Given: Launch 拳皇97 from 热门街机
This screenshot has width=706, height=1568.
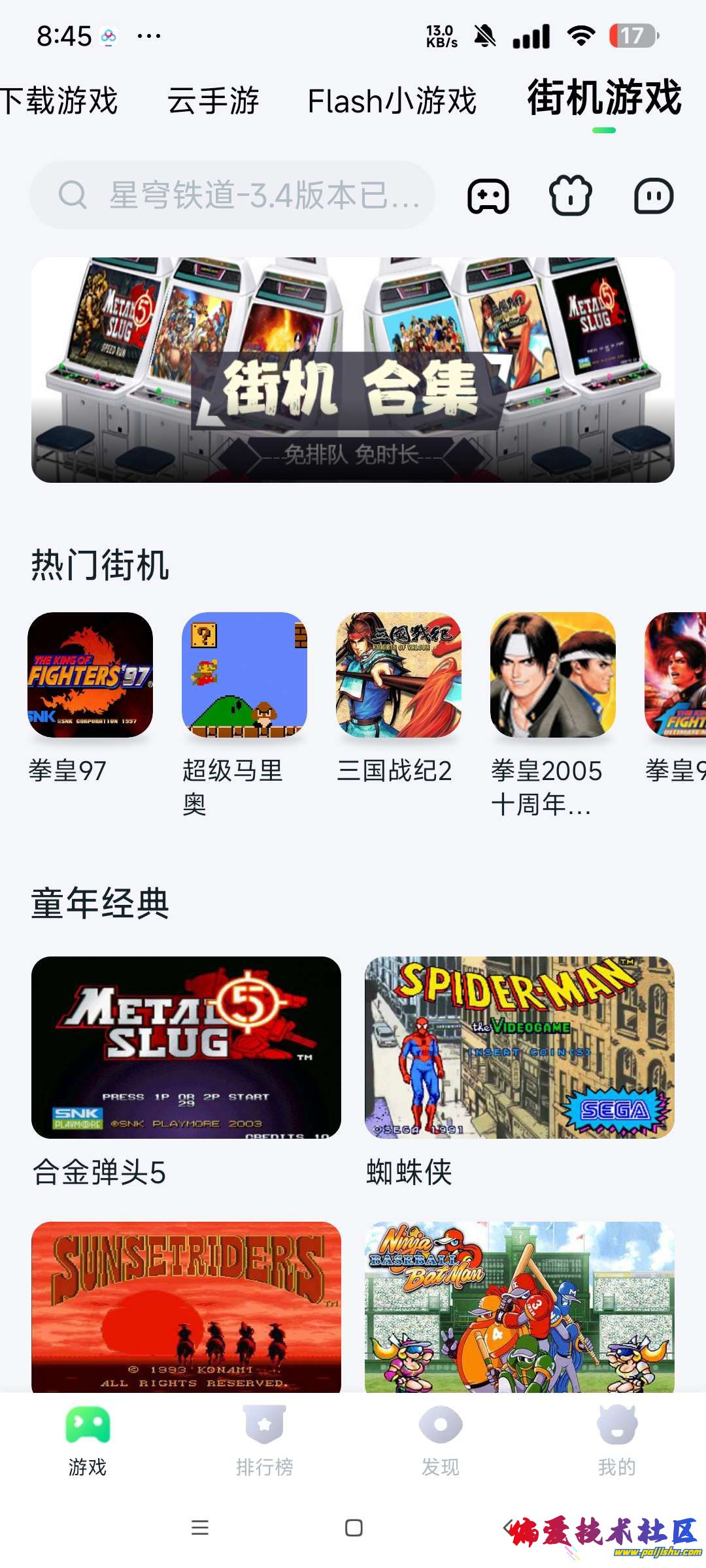Looking at the screenshot, I should tap(90, 675).
